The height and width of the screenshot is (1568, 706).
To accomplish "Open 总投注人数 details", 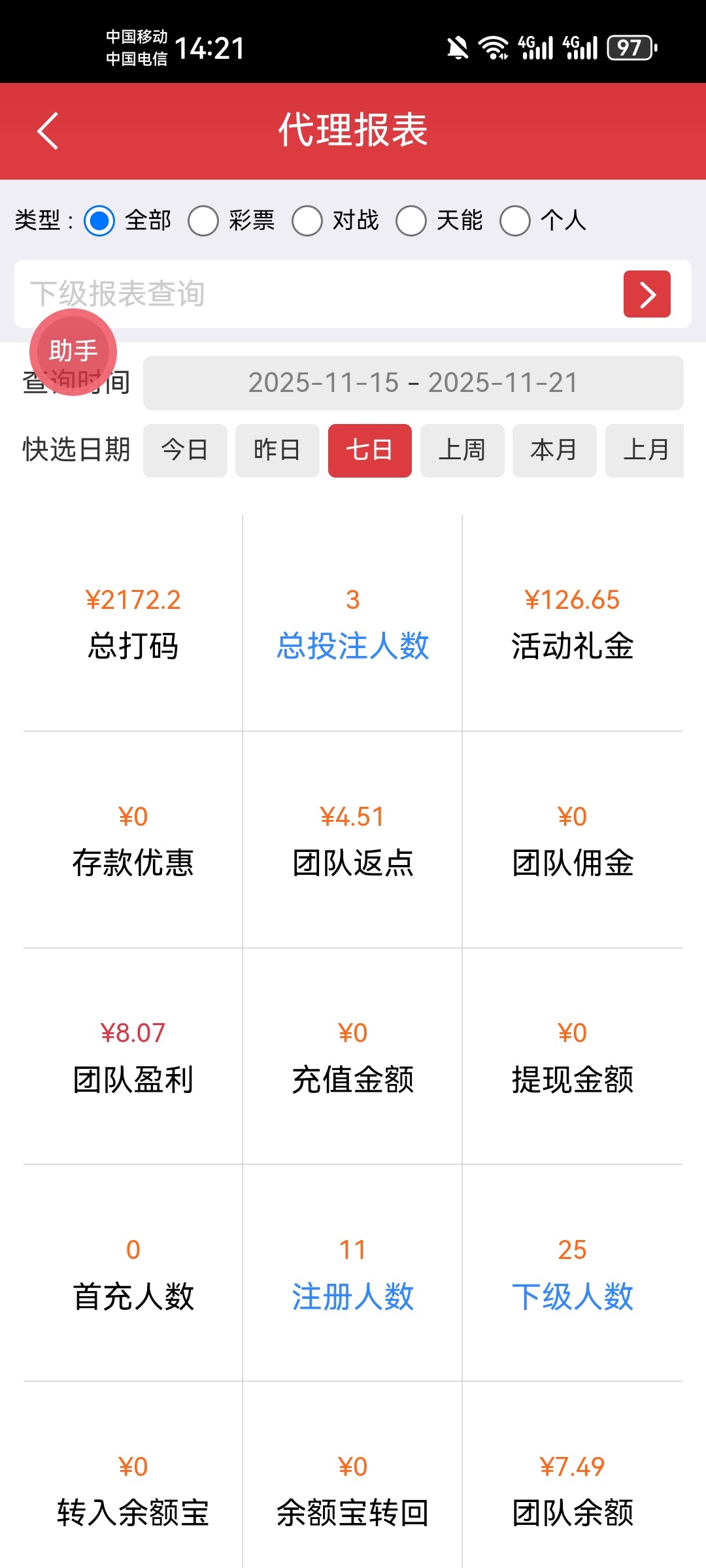I will pyautogui.click(x=352, y=646).
